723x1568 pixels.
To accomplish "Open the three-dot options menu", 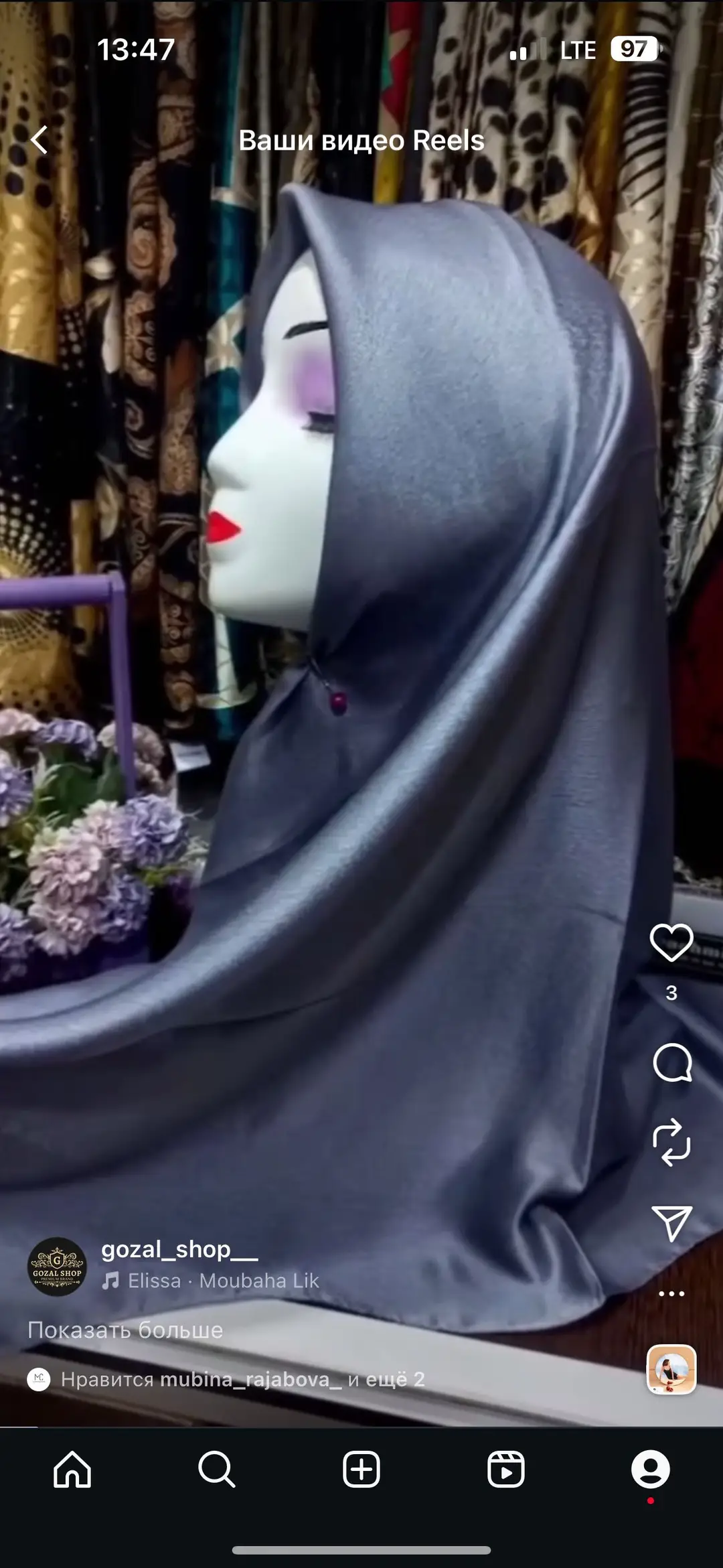I will 671,1293.
